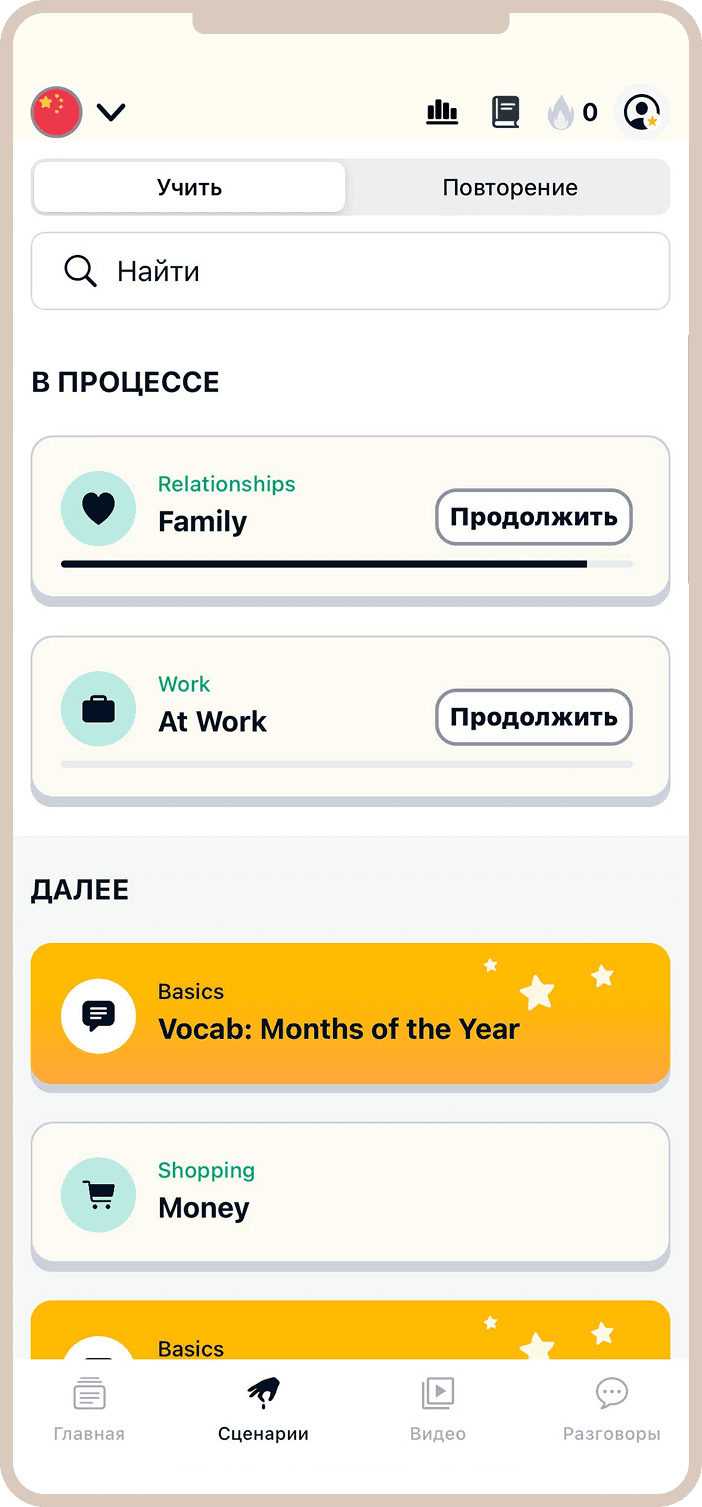Open the dictionary book icon
This screenshot has width=702, height=1507.
pos(506,112)
